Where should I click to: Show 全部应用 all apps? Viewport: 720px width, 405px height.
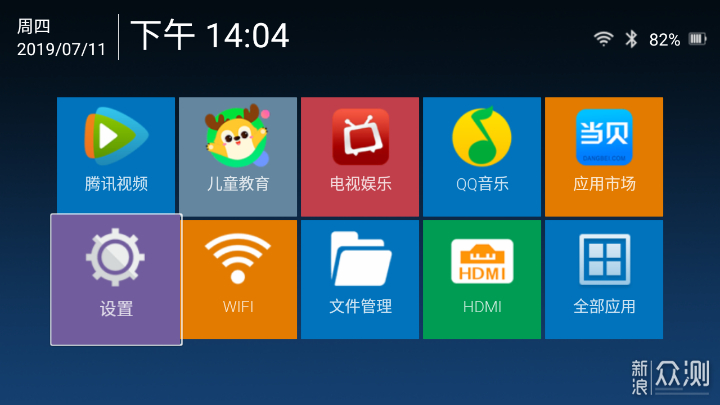point(604,279)
